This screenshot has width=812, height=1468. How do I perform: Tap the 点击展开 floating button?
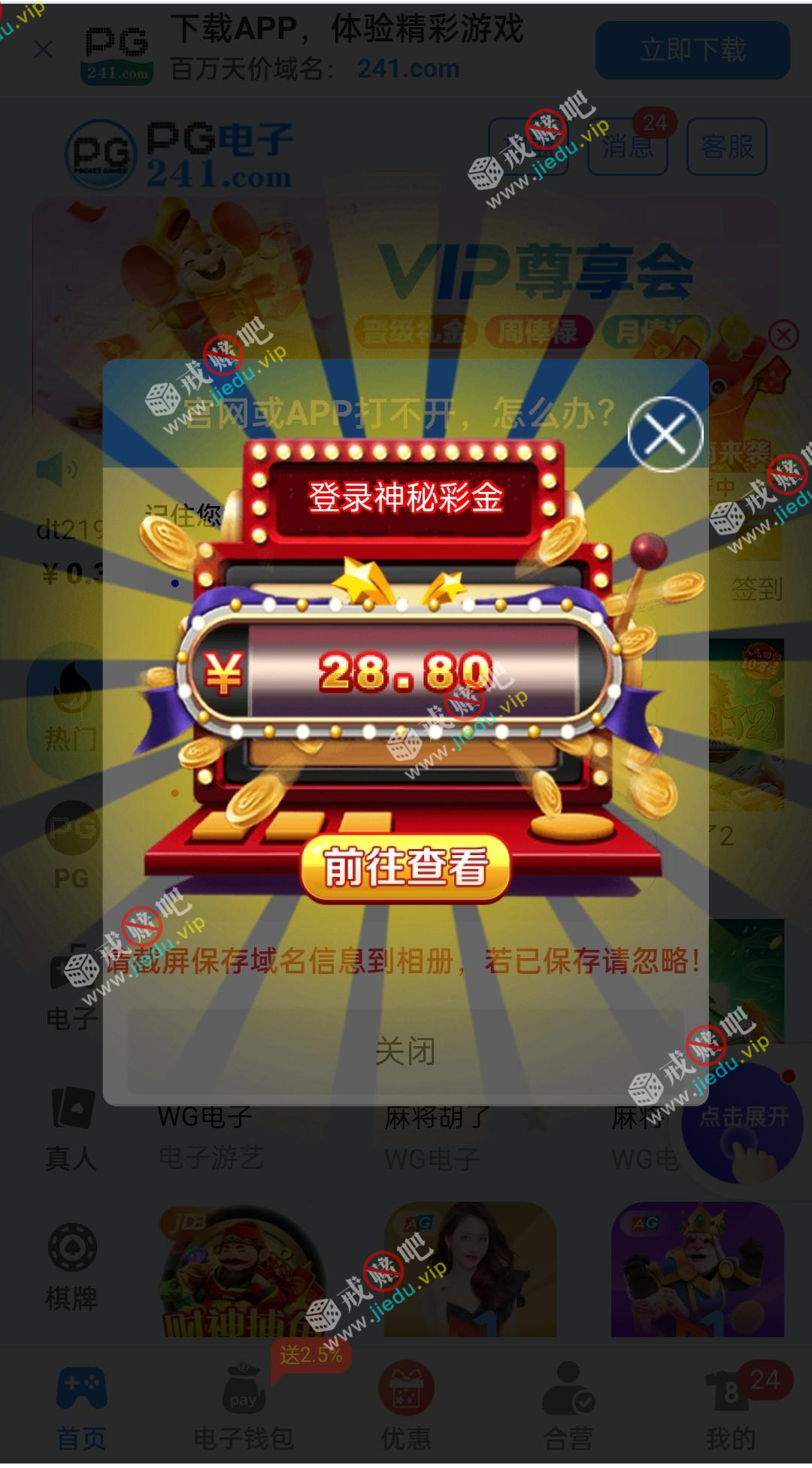(743, 1122)
